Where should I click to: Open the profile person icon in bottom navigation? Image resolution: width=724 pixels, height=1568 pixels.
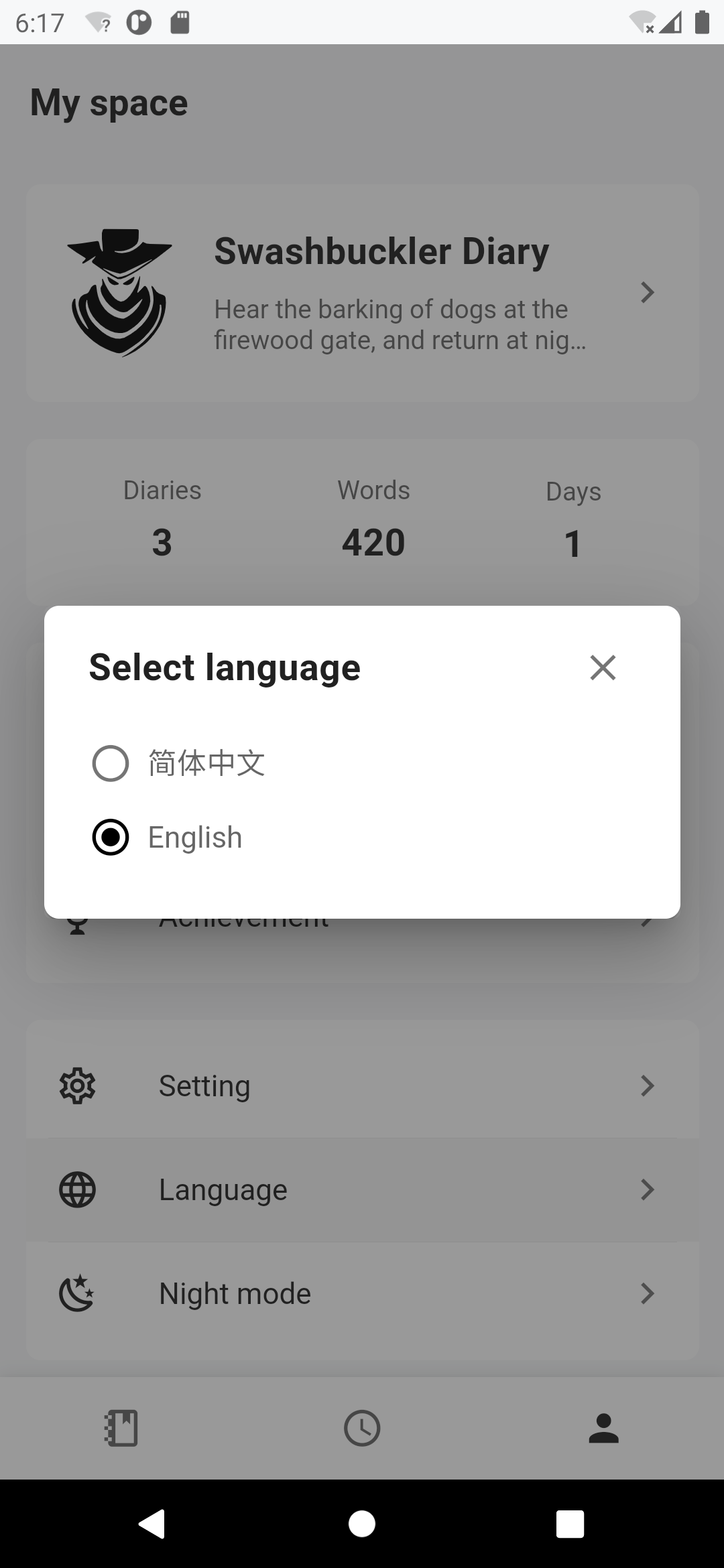(x=603, y=1427)
